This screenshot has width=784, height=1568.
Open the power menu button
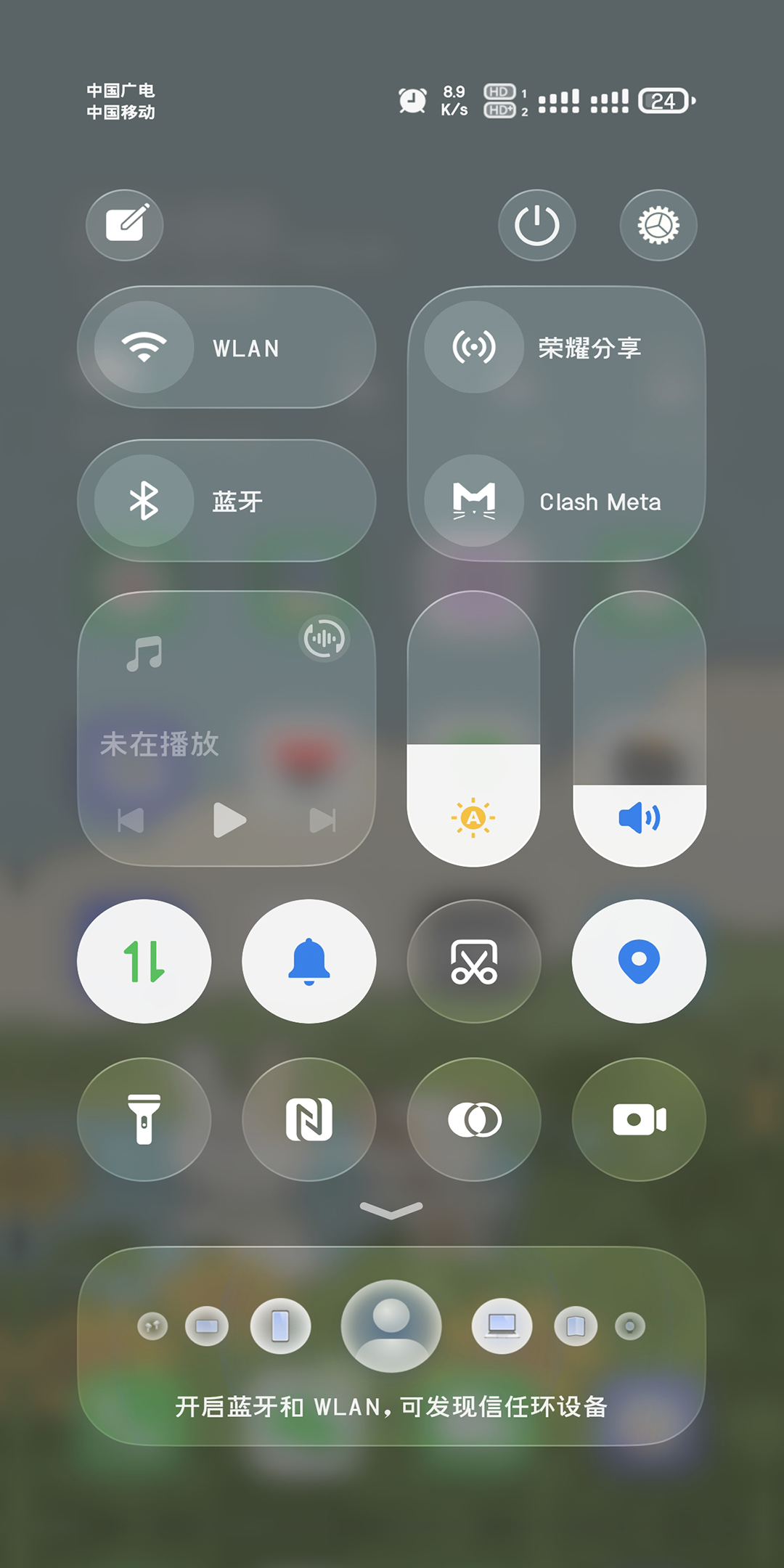pyautogui.click(x=536, y=224)
